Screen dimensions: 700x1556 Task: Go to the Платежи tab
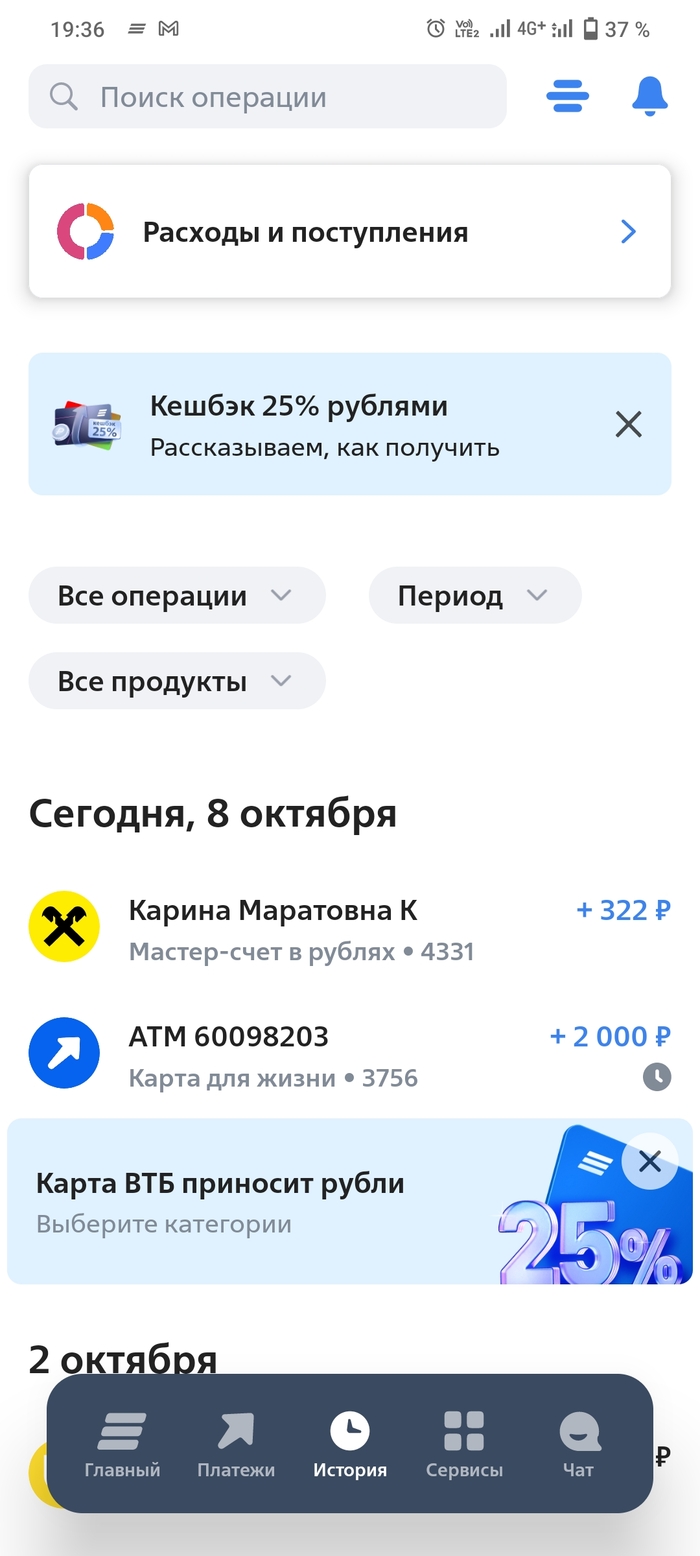(236, 1444)
